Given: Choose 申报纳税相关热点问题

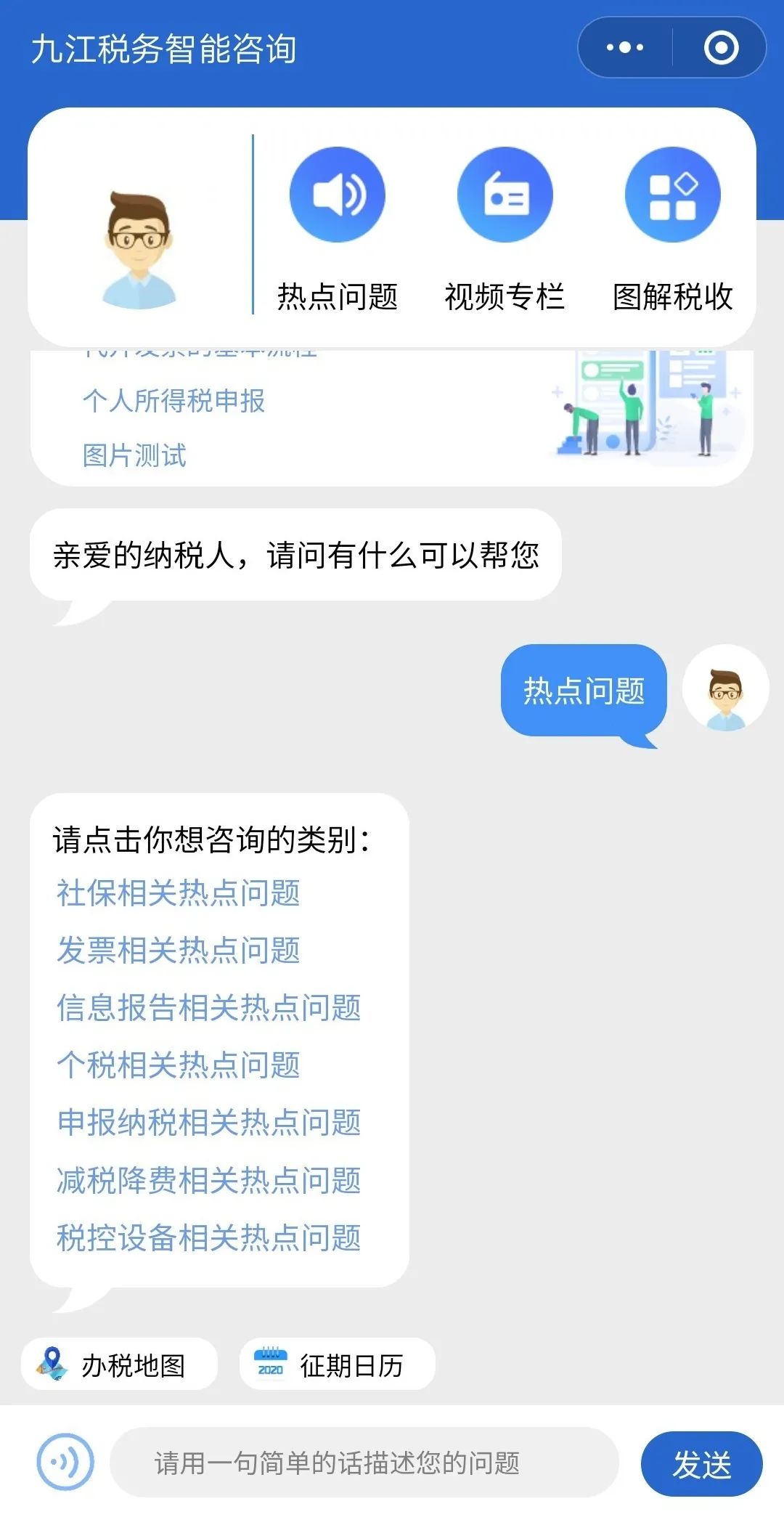Looking at the screenshot, I should (x=209, y=1123).
